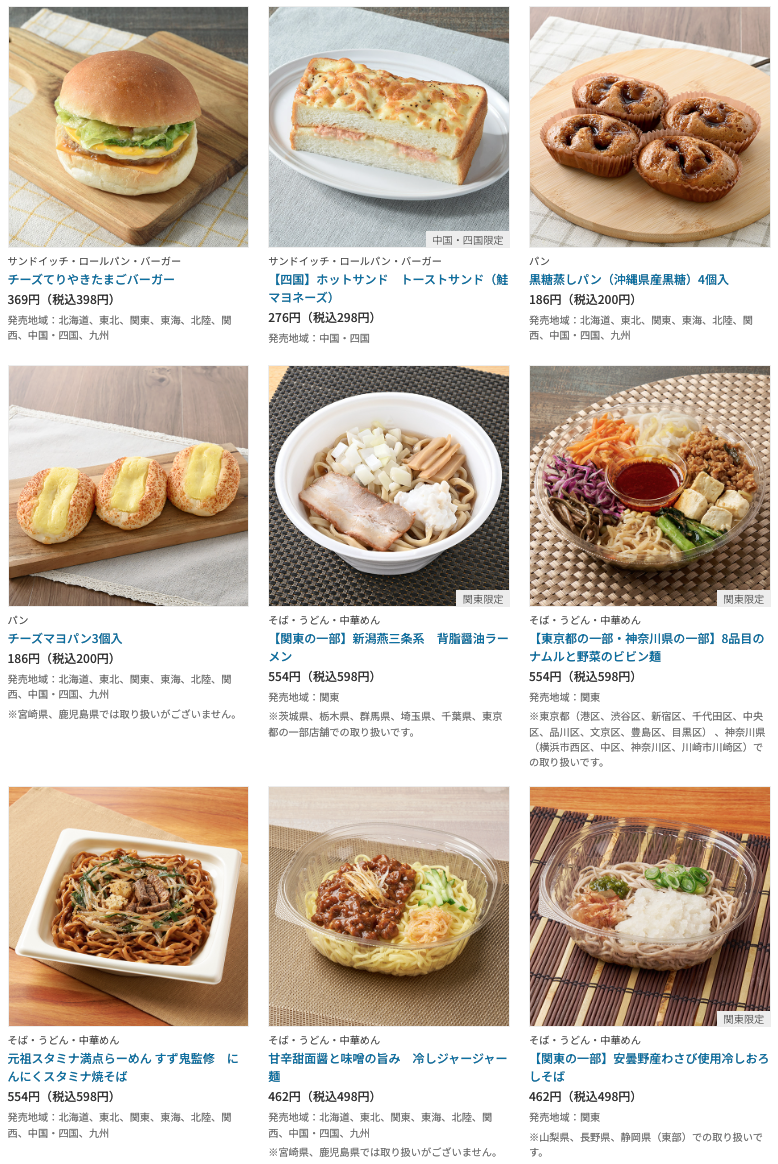Screen dimensions: 778x1164
Task: Open the 黒糖蒸しパン 4個入 product link
Action: point(629,279)
